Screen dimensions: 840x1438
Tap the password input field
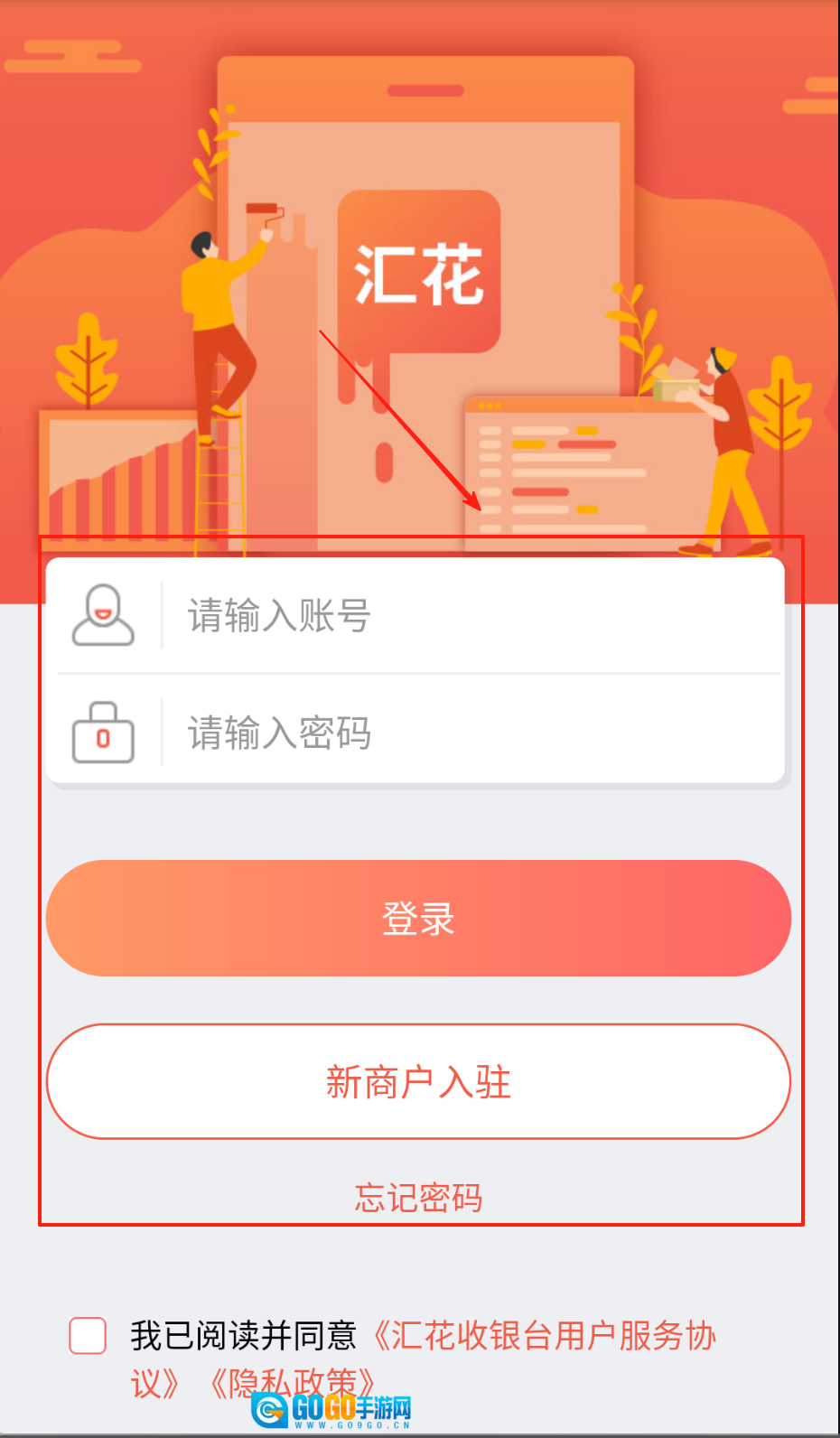[x=470, y=733]
